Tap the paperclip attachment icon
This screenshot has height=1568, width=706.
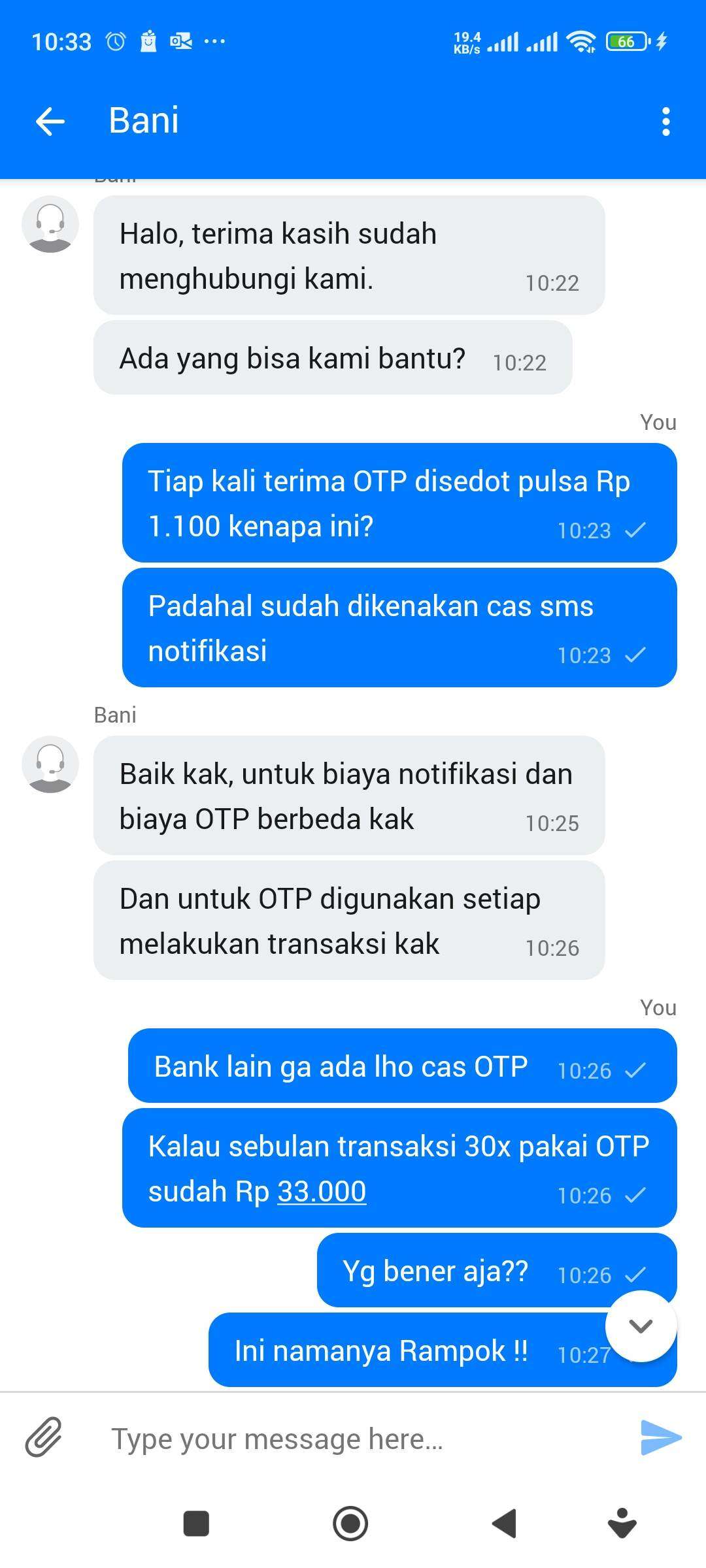[44, 1437]
